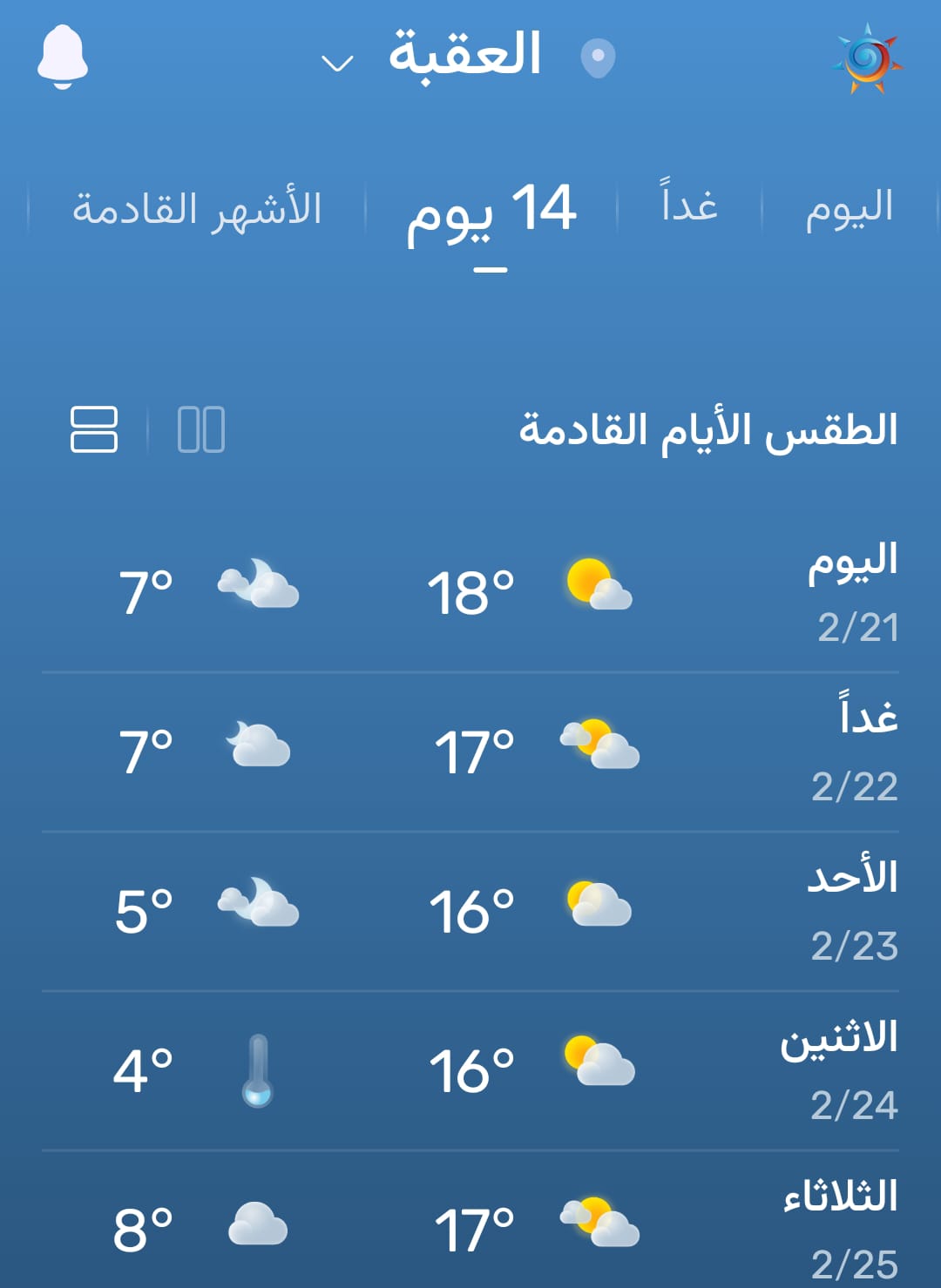
Task: Expand the العقبة location dropdown
Action: (338, 63)
